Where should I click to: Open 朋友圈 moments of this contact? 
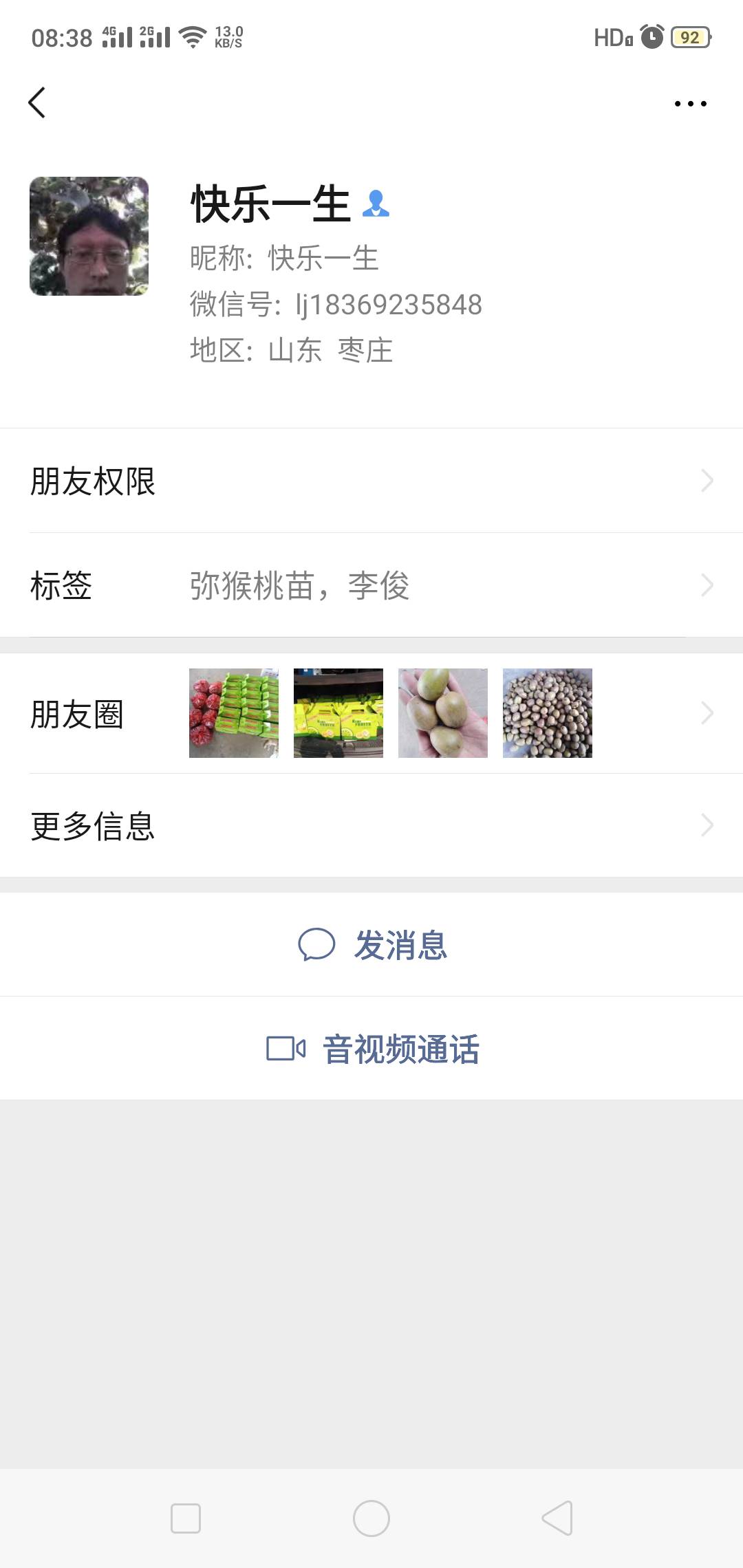click(371, 713)
